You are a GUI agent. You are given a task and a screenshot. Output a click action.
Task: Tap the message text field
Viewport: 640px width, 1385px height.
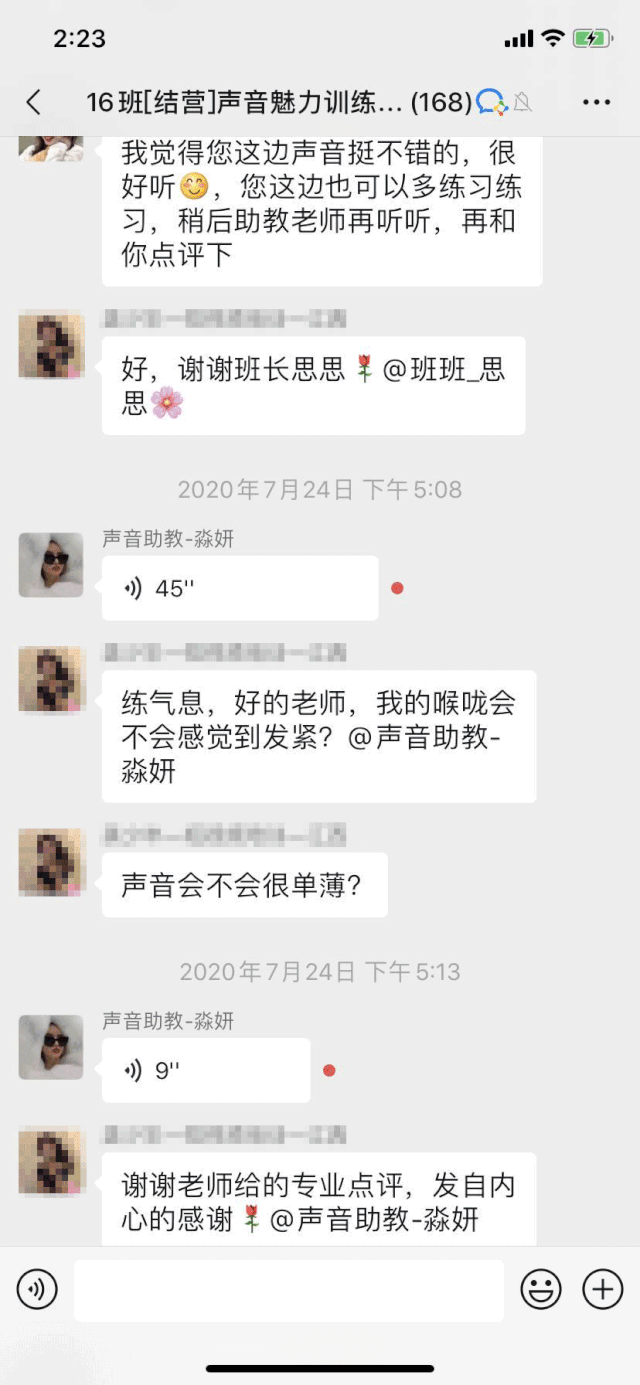point(289,1290)
